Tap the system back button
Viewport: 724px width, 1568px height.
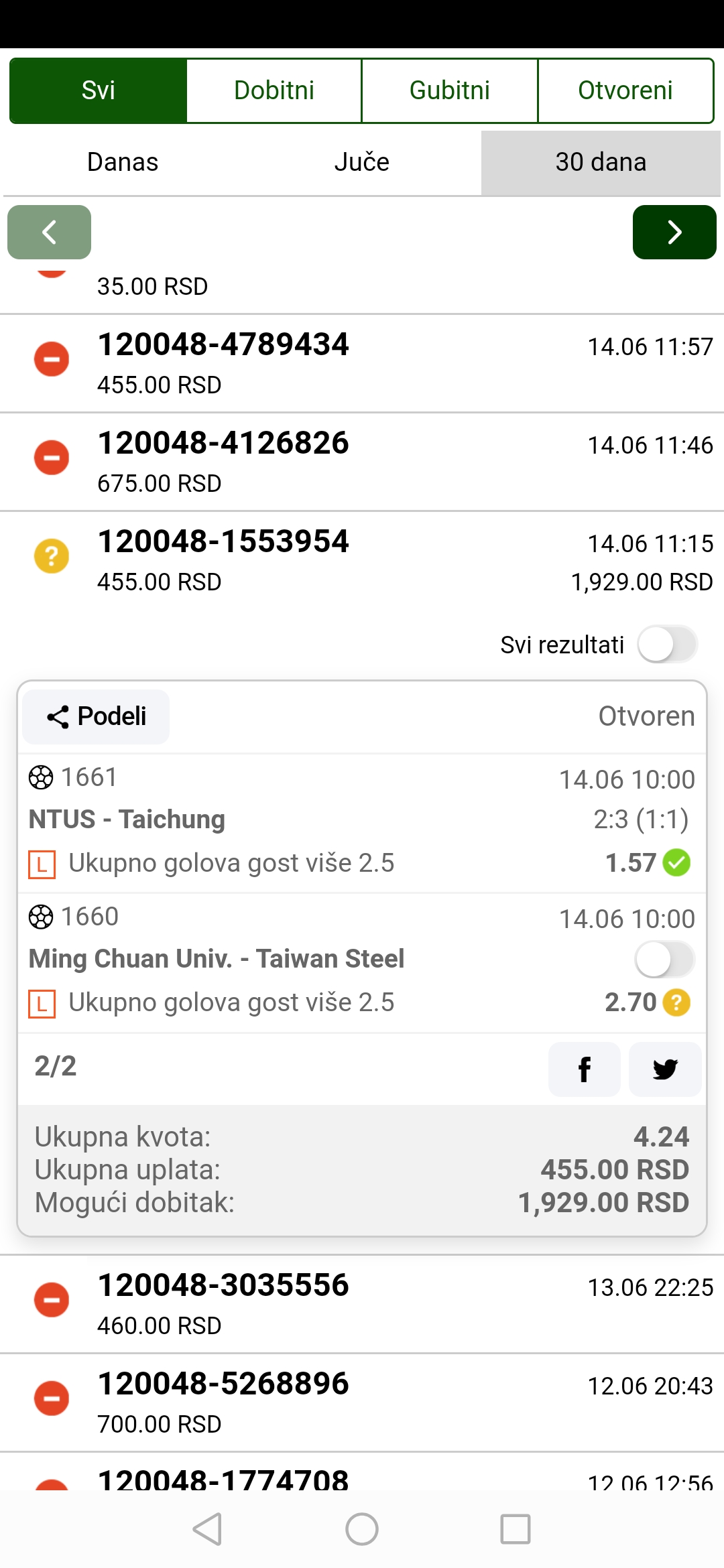[x=207, y=1529]
